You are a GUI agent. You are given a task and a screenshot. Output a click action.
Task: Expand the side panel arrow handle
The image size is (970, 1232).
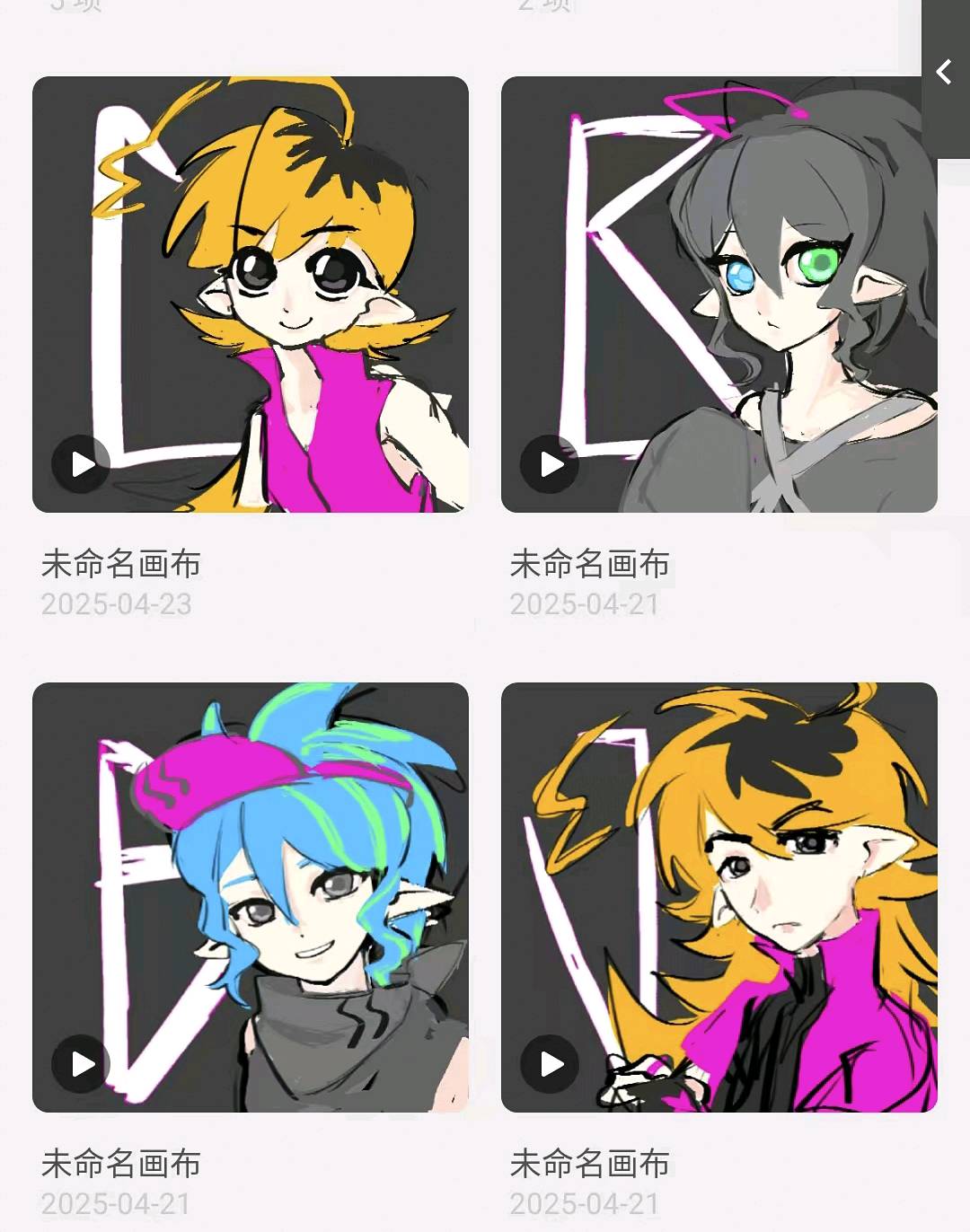point(945,72)
